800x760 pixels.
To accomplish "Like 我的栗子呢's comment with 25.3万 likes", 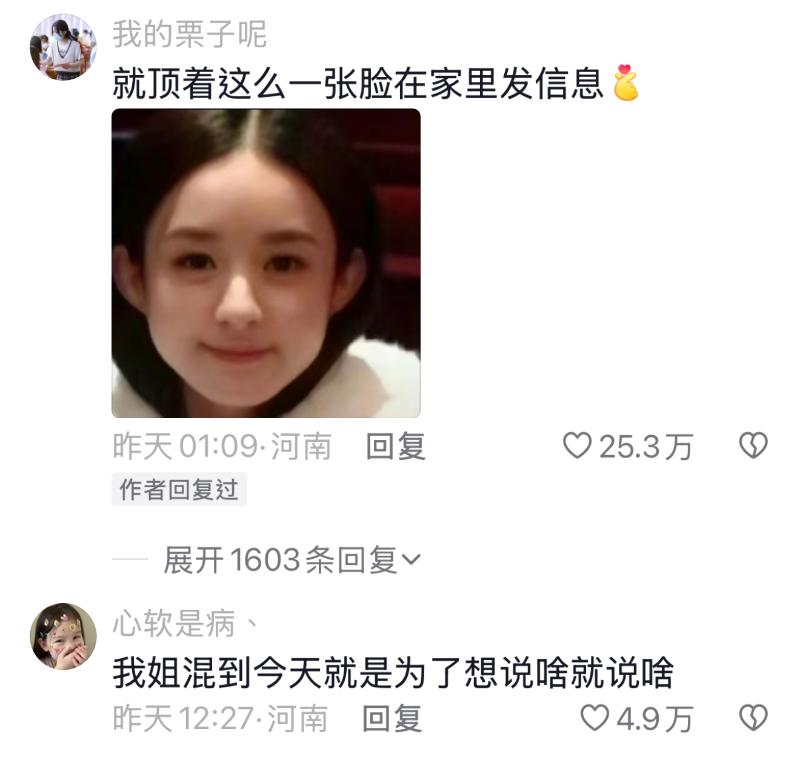I will click(577, 446).
